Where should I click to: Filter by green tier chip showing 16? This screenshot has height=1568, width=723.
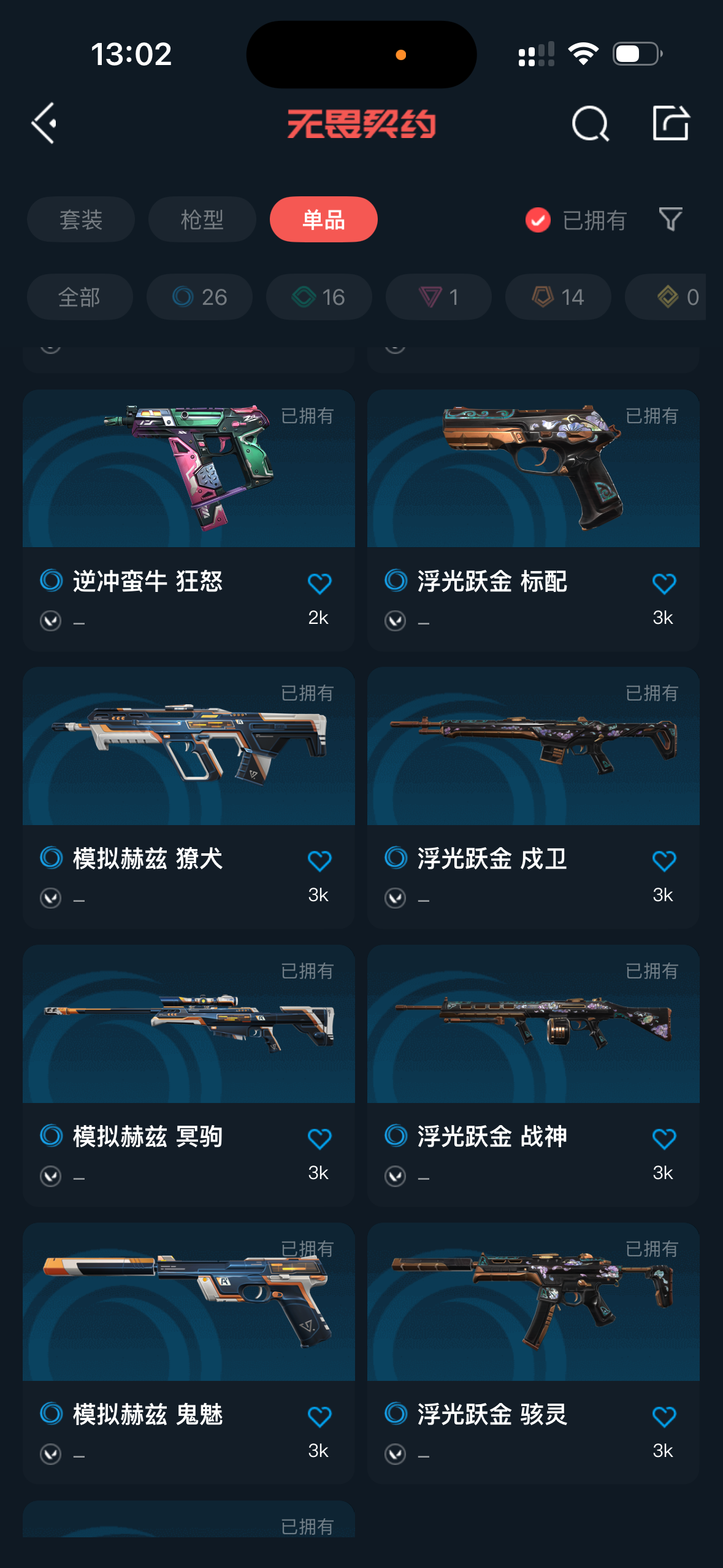(319, 297)
